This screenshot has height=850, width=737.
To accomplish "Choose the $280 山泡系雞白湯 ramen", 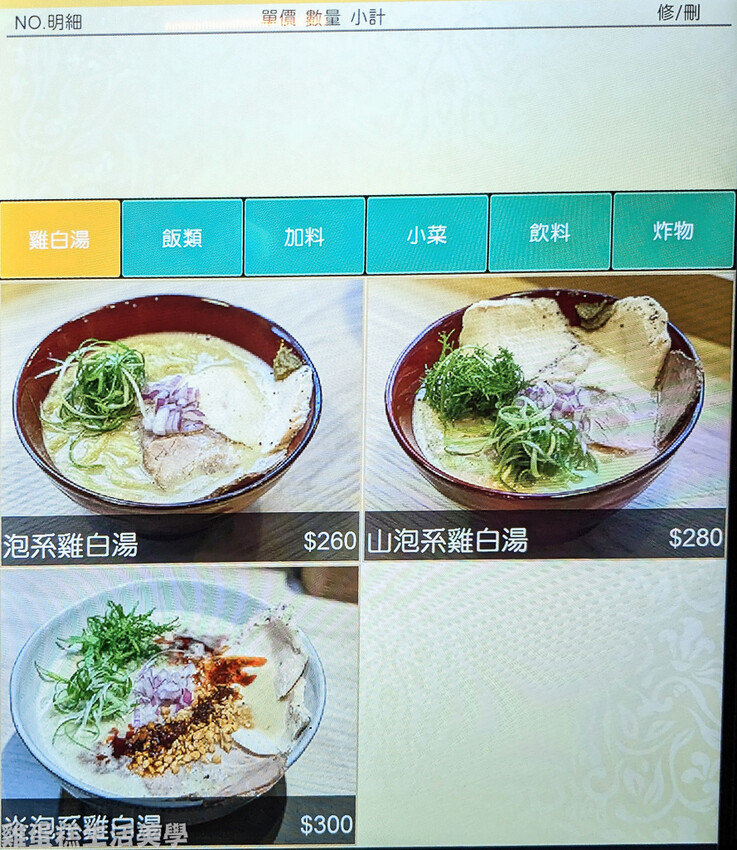I will 545,418.
